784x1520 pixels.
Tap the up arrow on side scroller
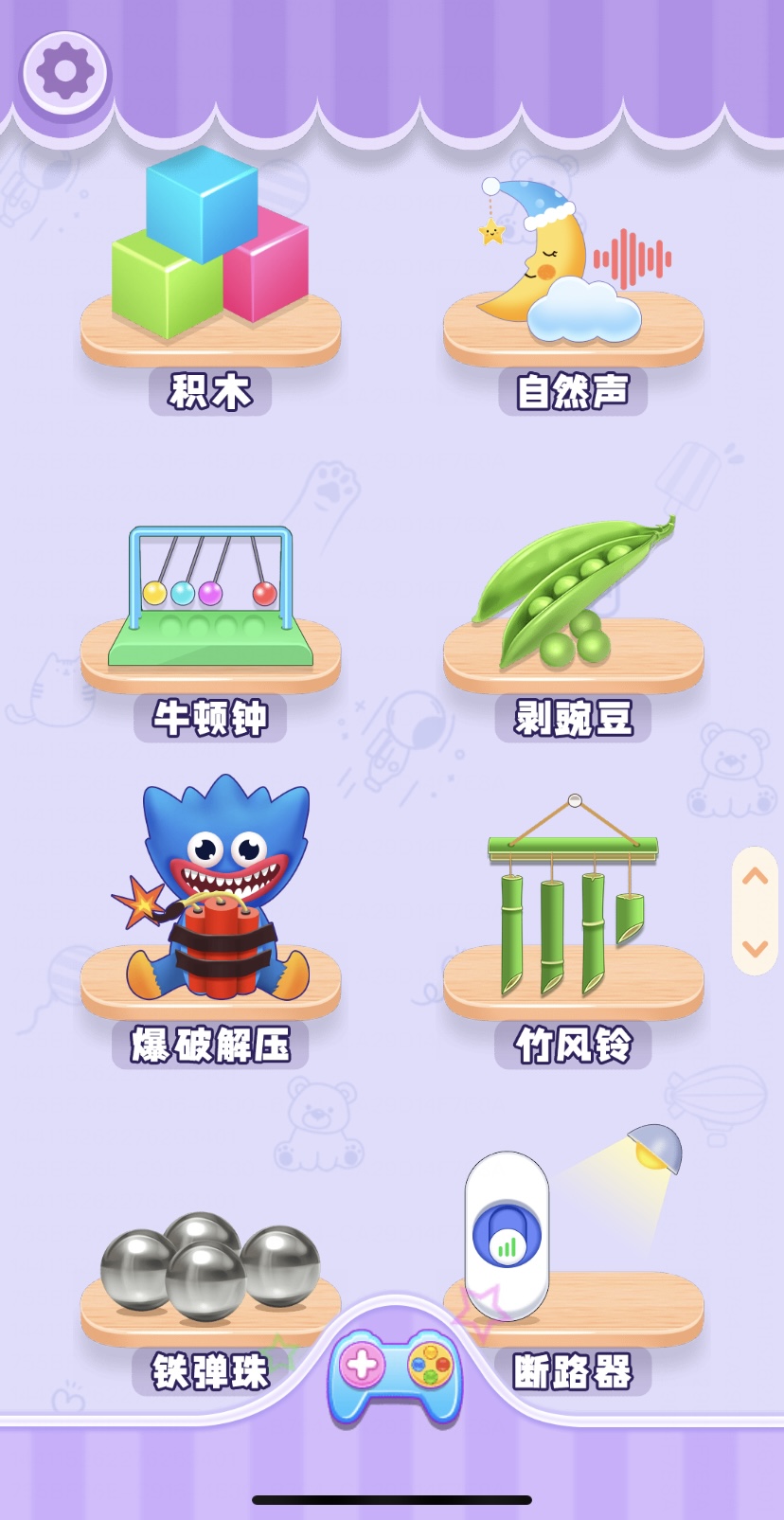755,877
